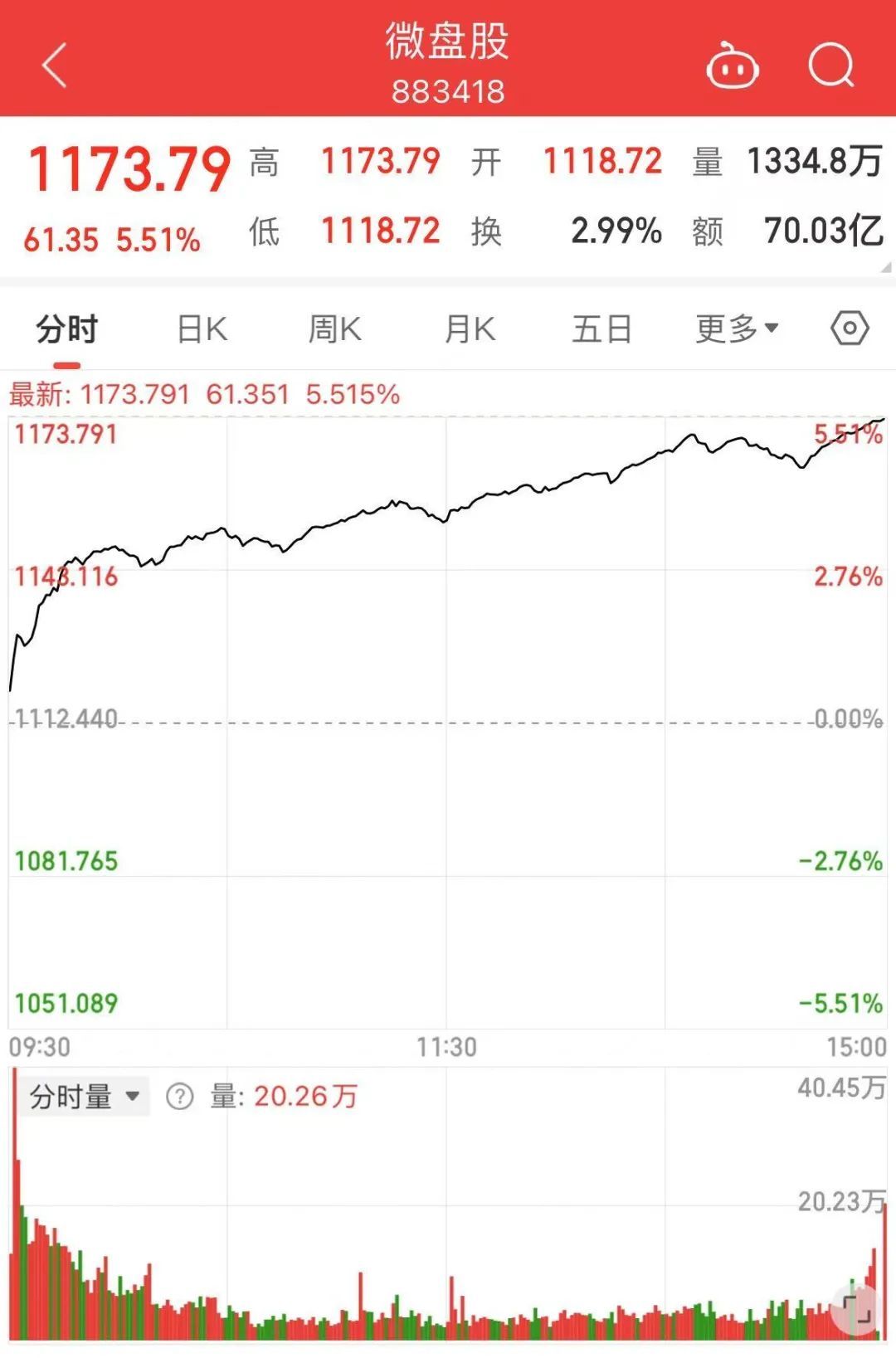Viewport: 896px width, 1358px height.
Task: Expand the quote details corner arrow
Action: pyautogui.click(x=885, y=267)
